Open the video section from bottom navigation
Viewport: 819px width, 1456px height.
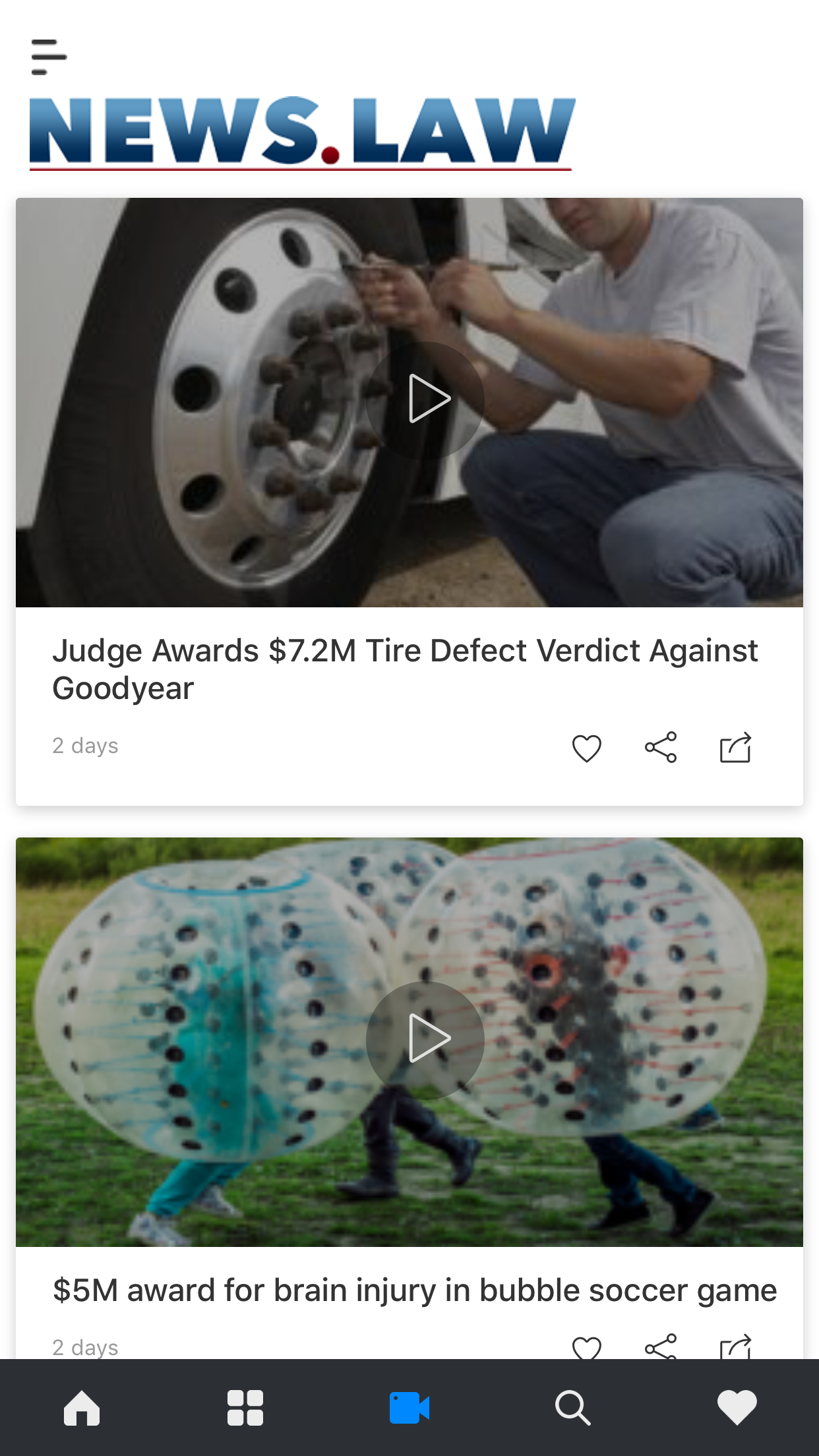409,1408
